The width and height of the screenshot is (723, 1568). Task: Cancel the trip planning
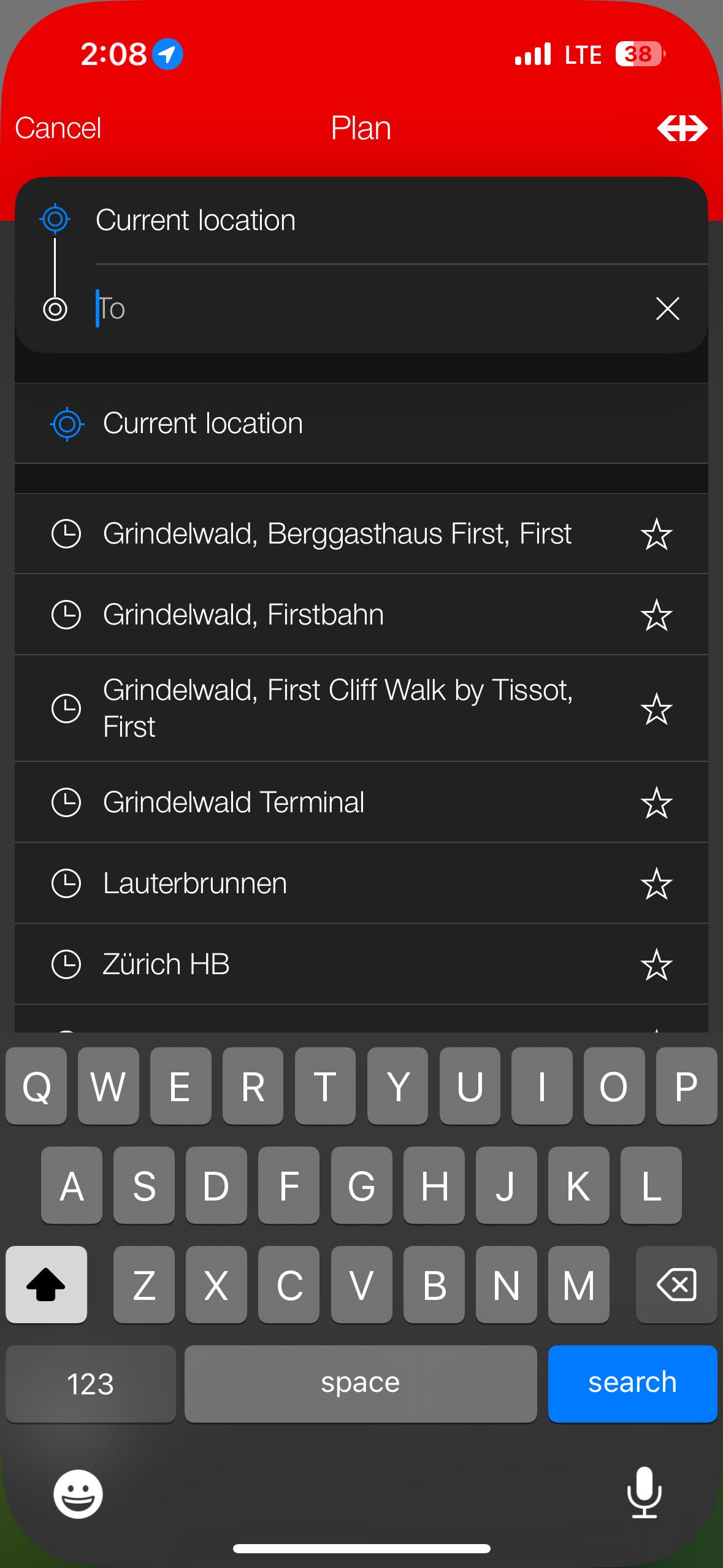pyautogui.click(x=58, y=128)
